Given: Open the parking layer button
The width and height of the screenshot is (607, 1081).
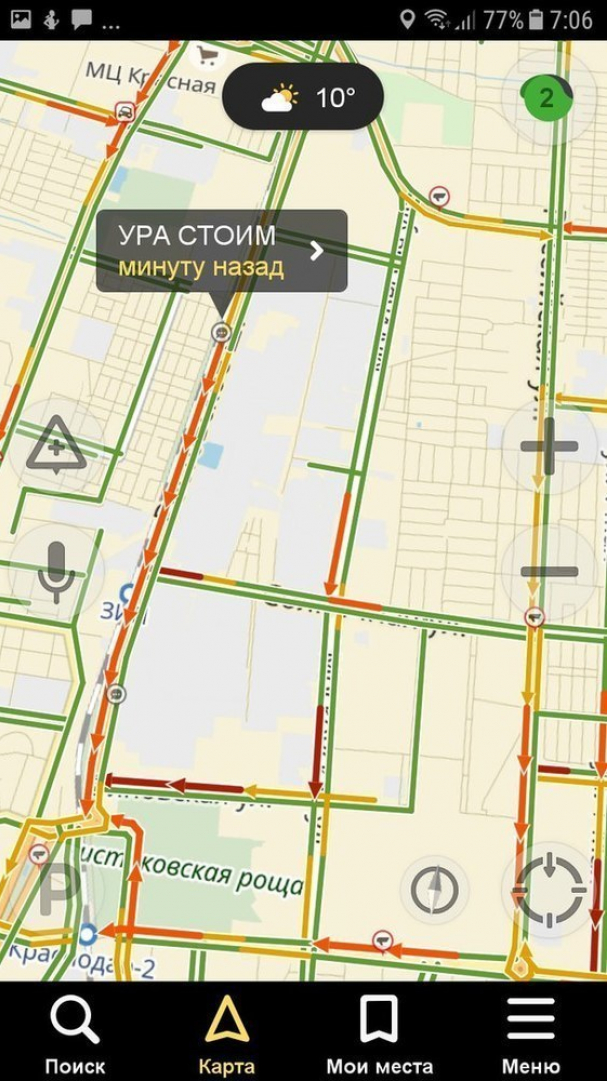Looking at the screenshot, I should tap(58, 889).
